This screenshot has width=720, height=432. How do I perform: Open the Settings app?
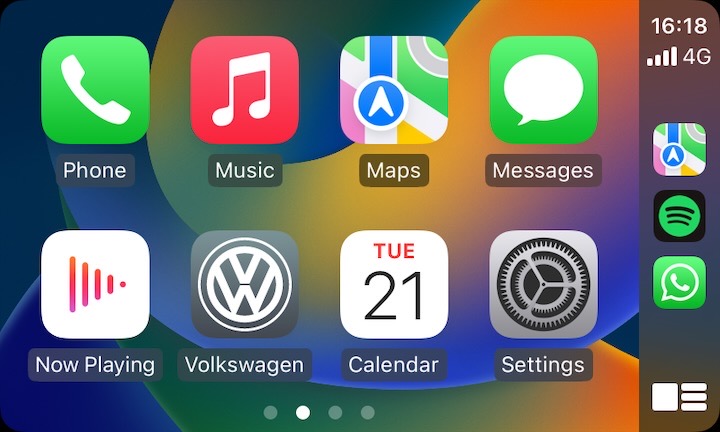(x=543, y=284)
